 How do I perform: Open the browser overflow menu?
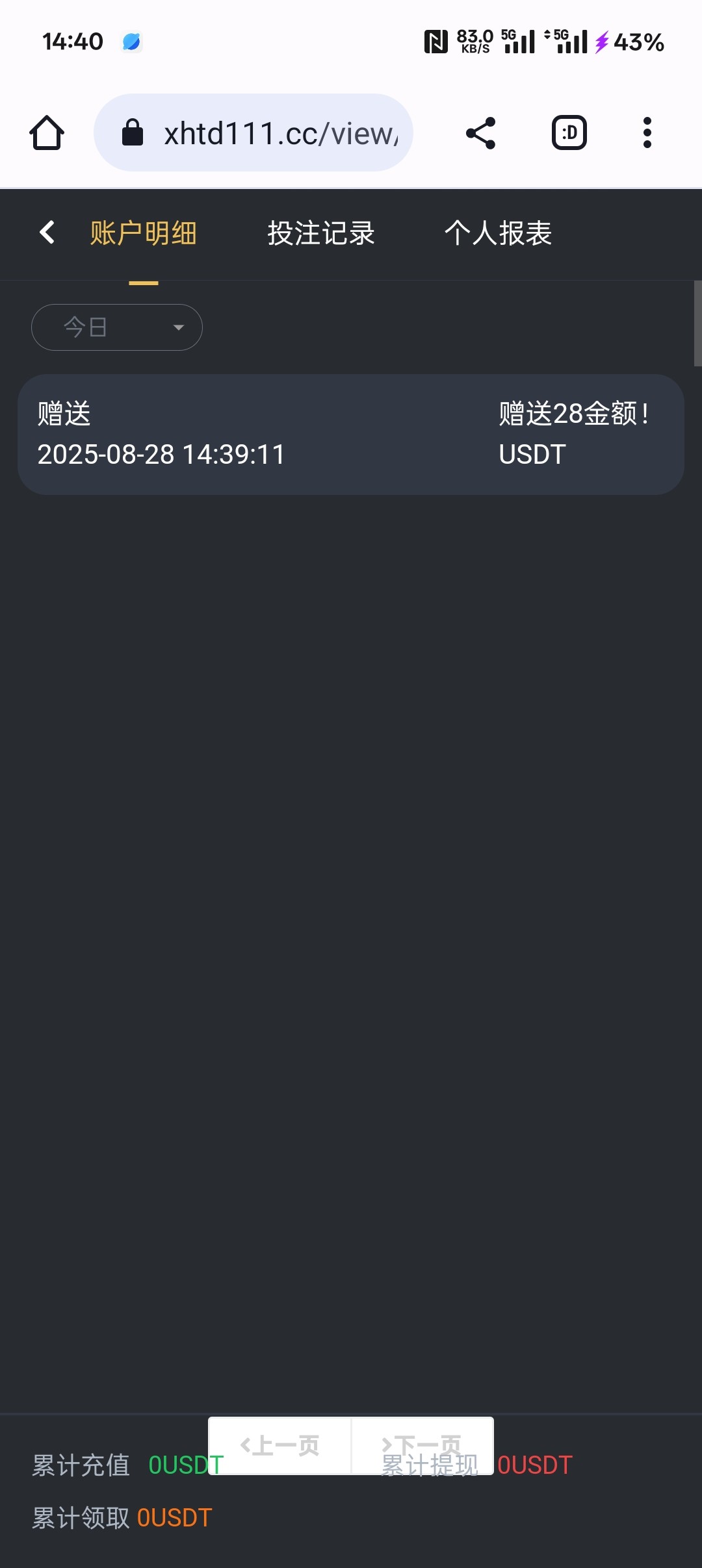pos(647,133)
